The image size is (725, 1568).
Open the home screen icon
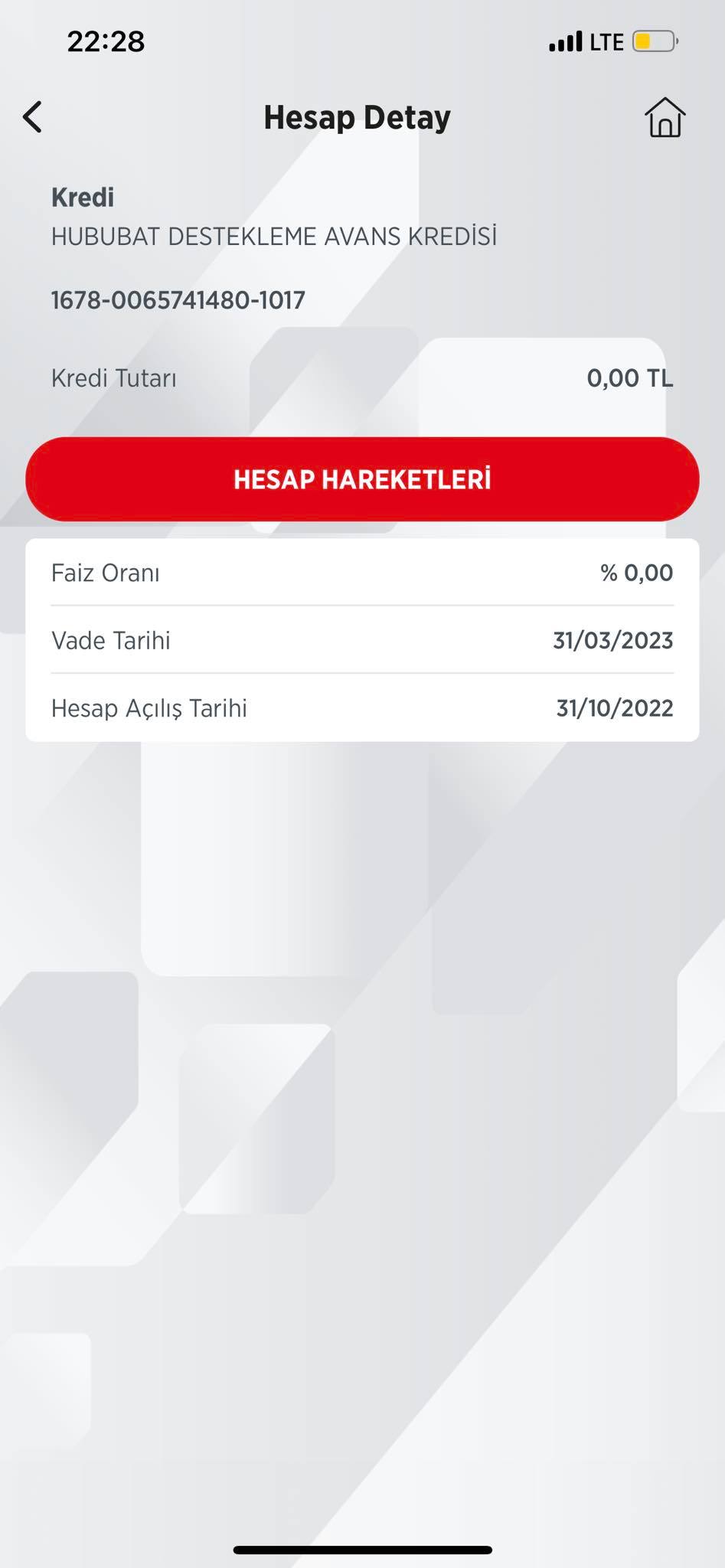click(665, 118)
